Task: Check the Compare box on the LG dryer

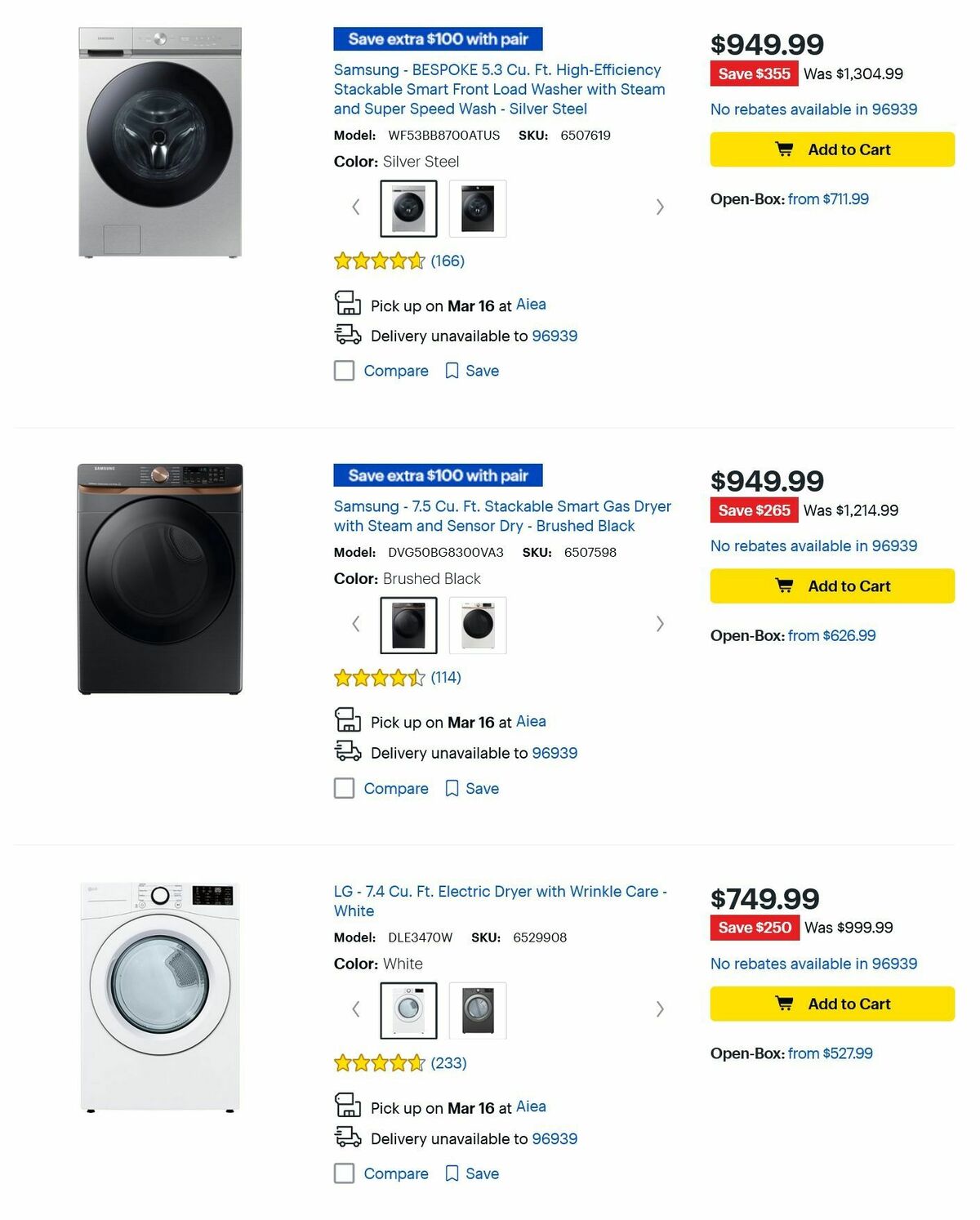Action: (x=344, y=1173)
